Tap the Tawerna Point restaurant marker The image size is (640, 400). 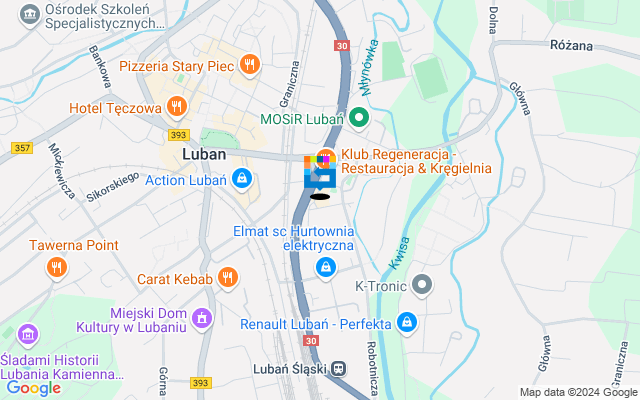(x=57, y=267)
